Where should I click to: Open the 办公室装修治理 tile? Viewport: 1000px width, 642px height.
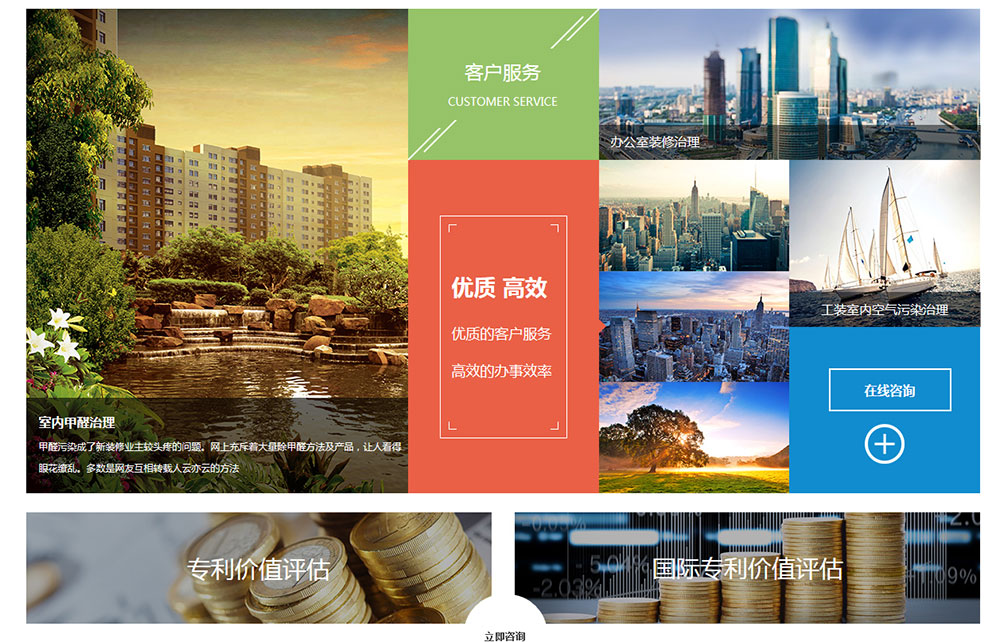point(789,84)
